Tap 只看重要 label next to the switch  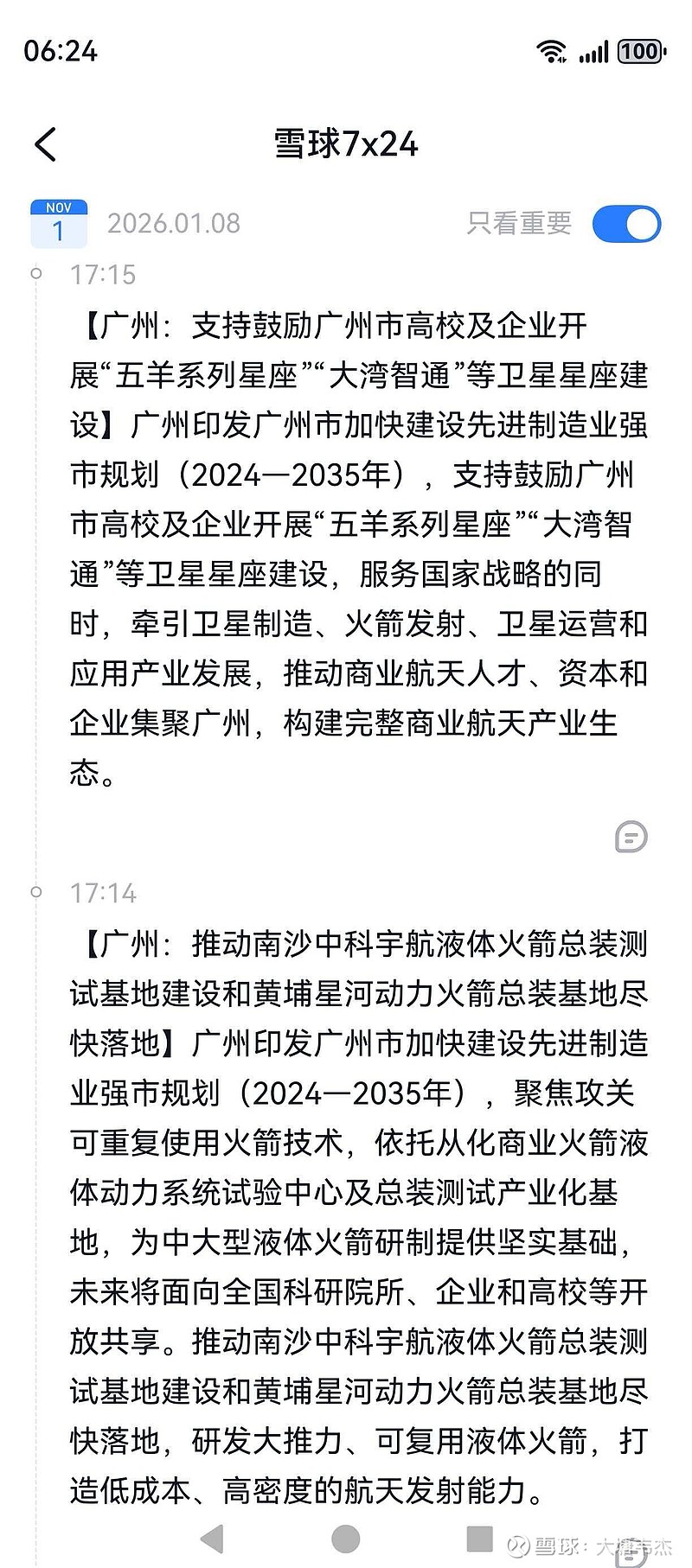(x=519, y=223)
